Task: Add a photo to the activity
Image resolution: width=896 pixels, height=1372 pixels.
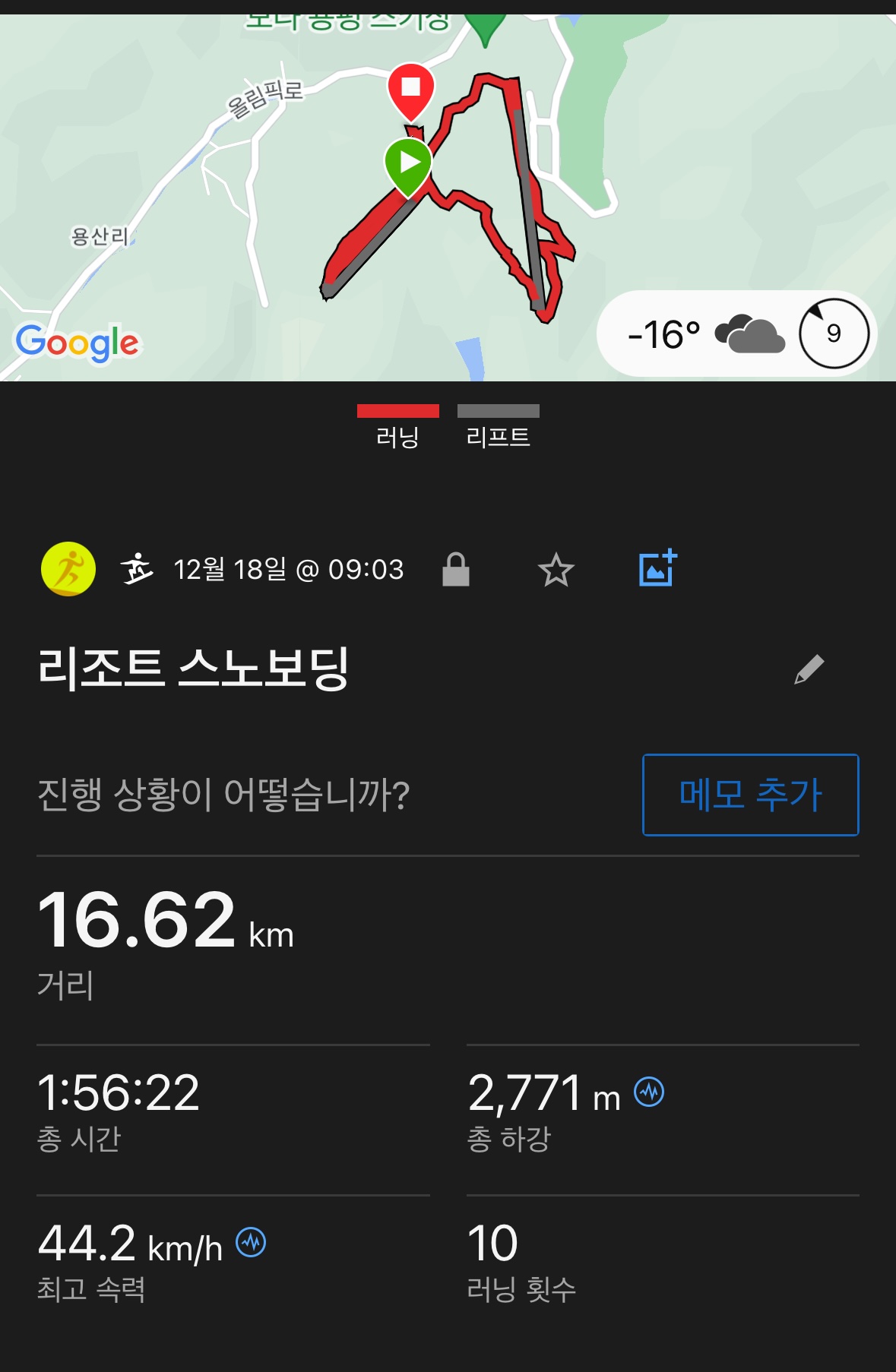Action: tap(657, 568)
